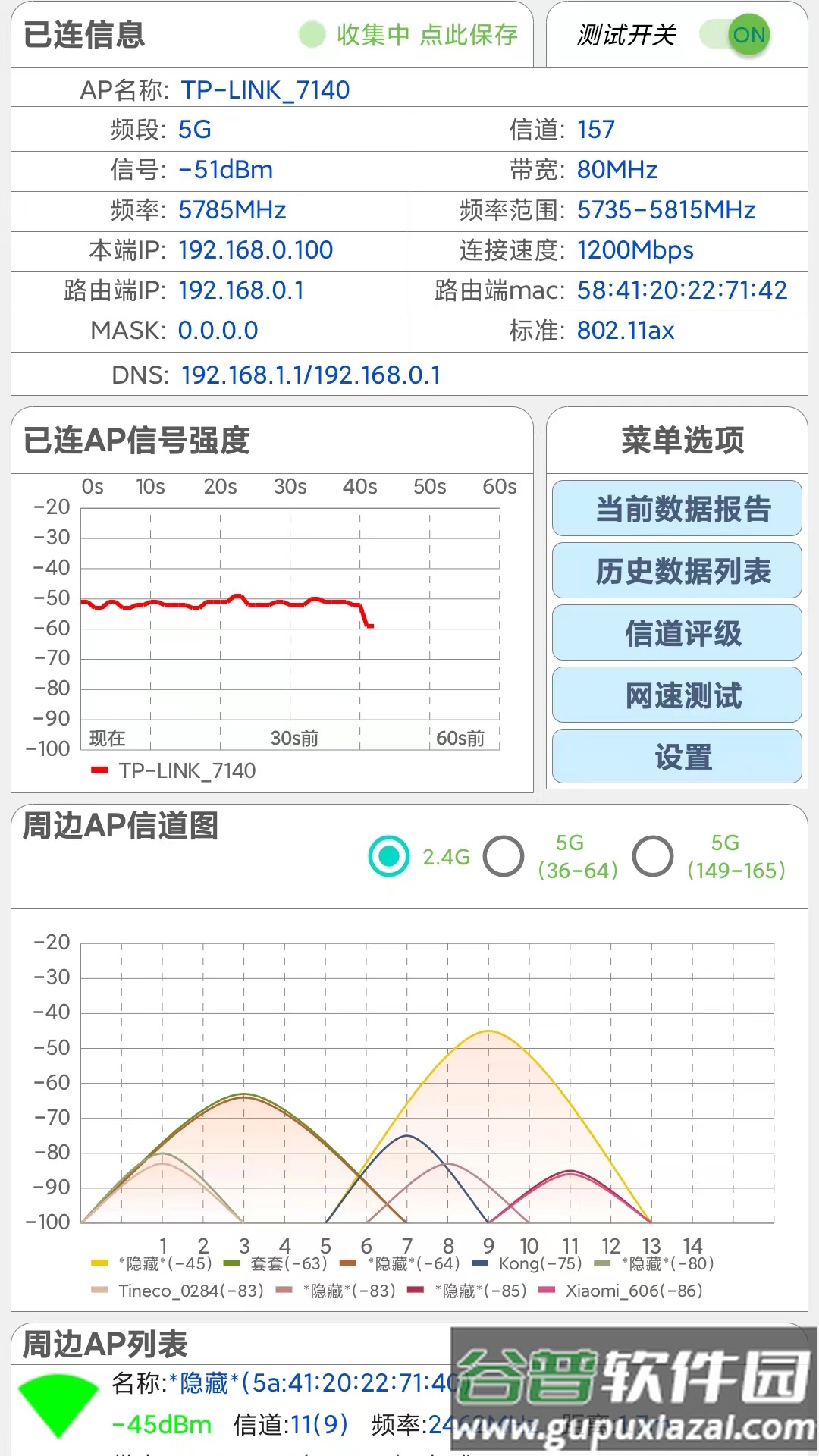This screenshot has width=819, height=1456.
Task: Select the 2.4G radio button
Action: (388, 855)
